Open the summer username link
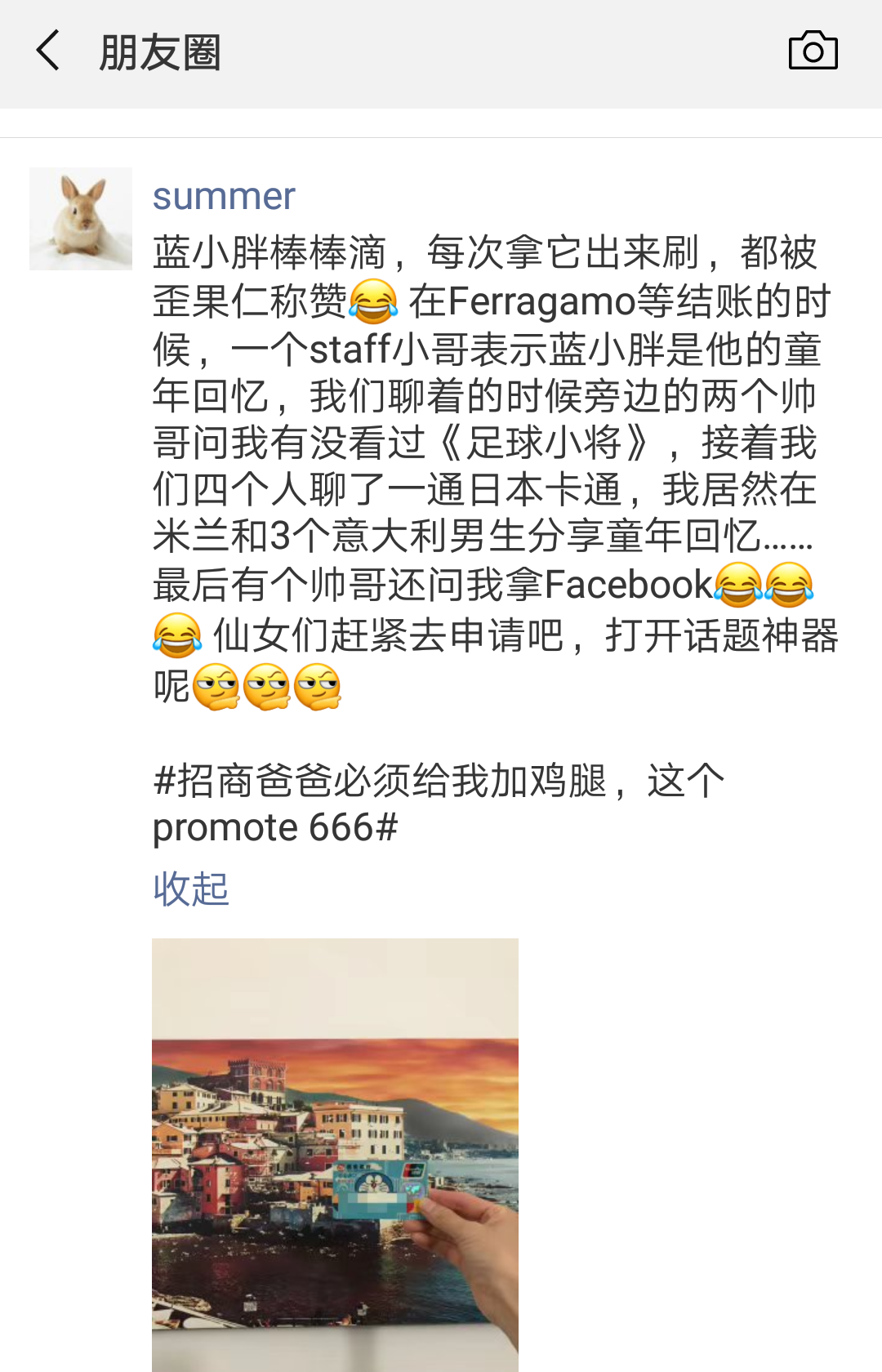The height and width of the screenshot is (1372, 882). (224, 197)
